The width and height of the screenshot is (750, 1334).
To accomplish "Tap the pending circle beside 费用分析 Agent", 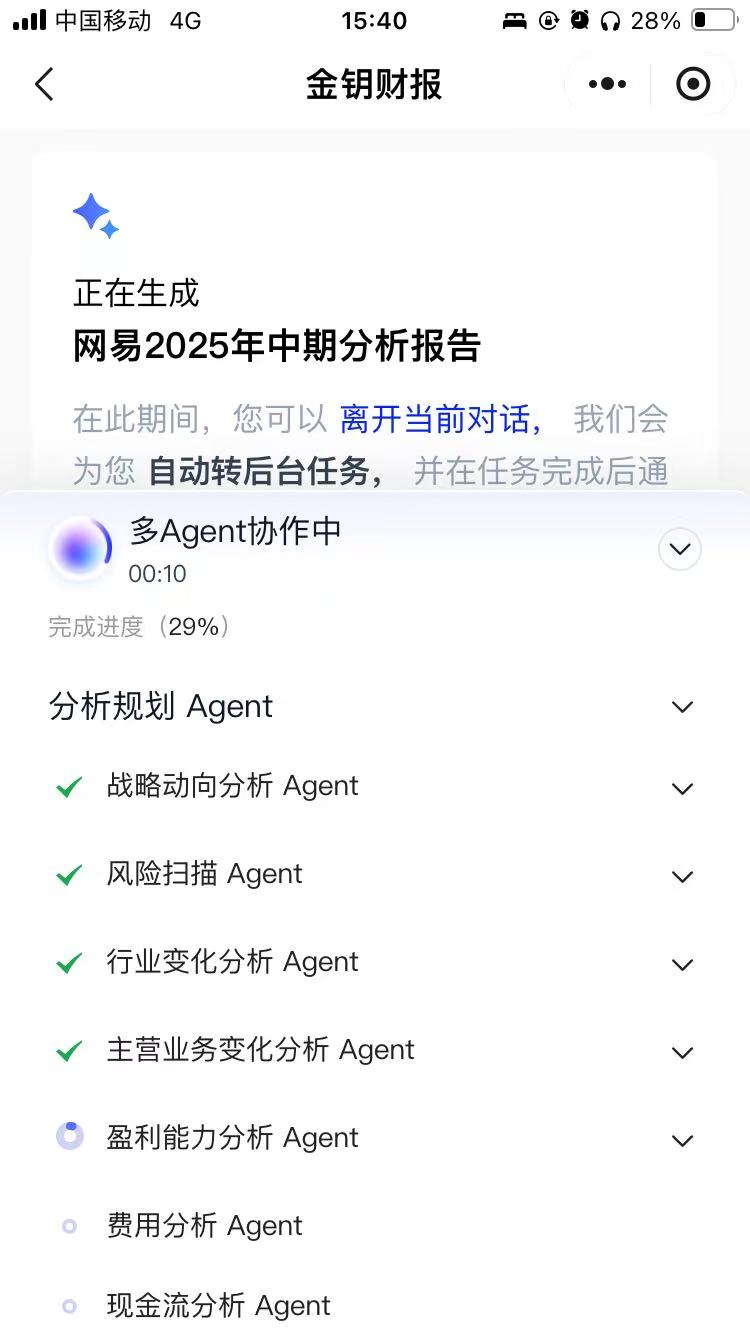I will tap(70, 1226).
